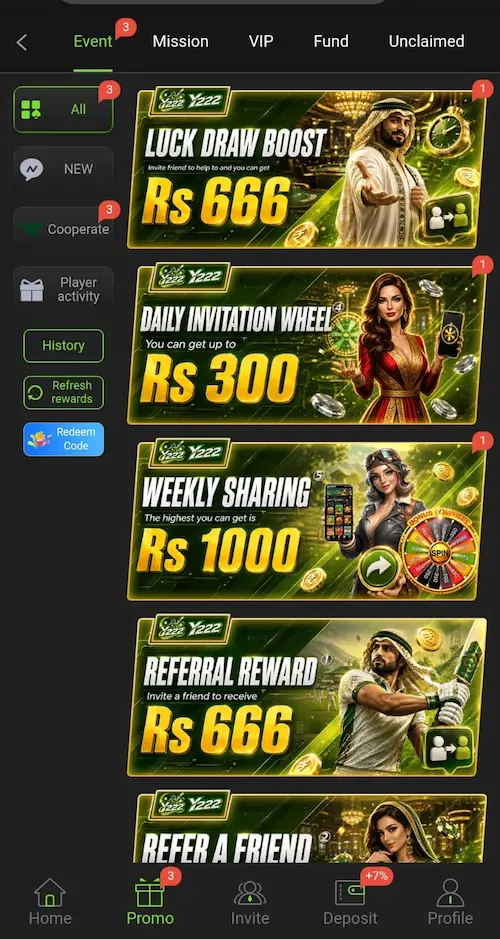The height and width of the screenshot is (939, 500).
Task: Filter events by Cooperate
Action: point(63,229)
